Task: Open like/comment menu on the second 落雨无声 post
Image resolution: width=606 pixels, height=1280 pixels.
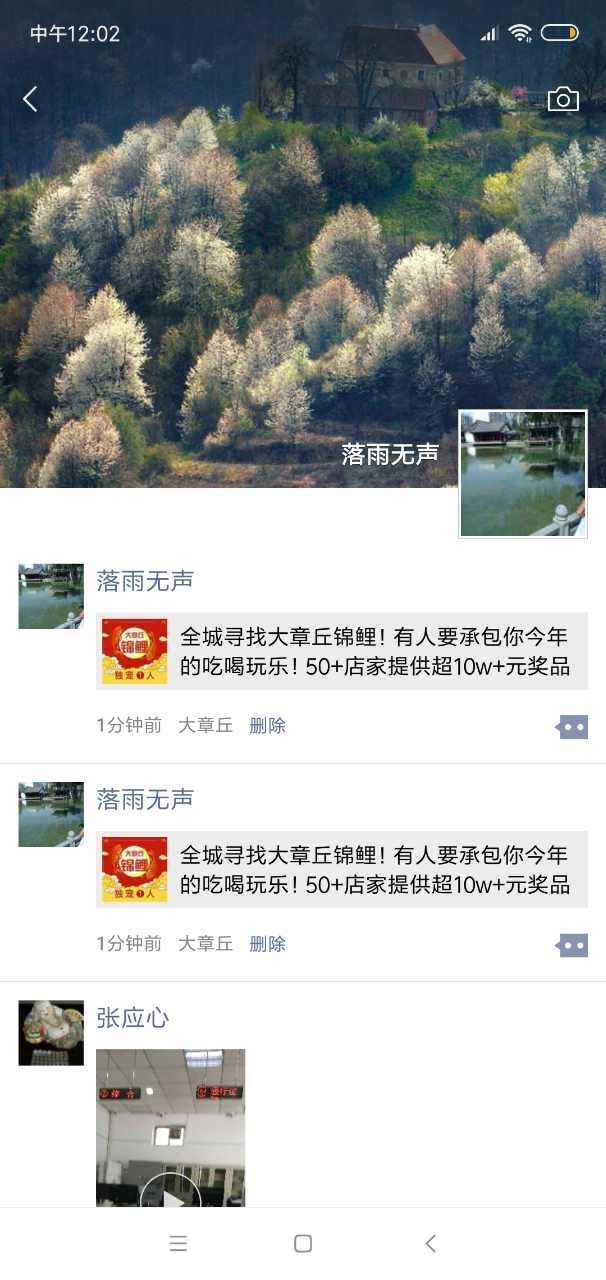Action: point(572,945)
